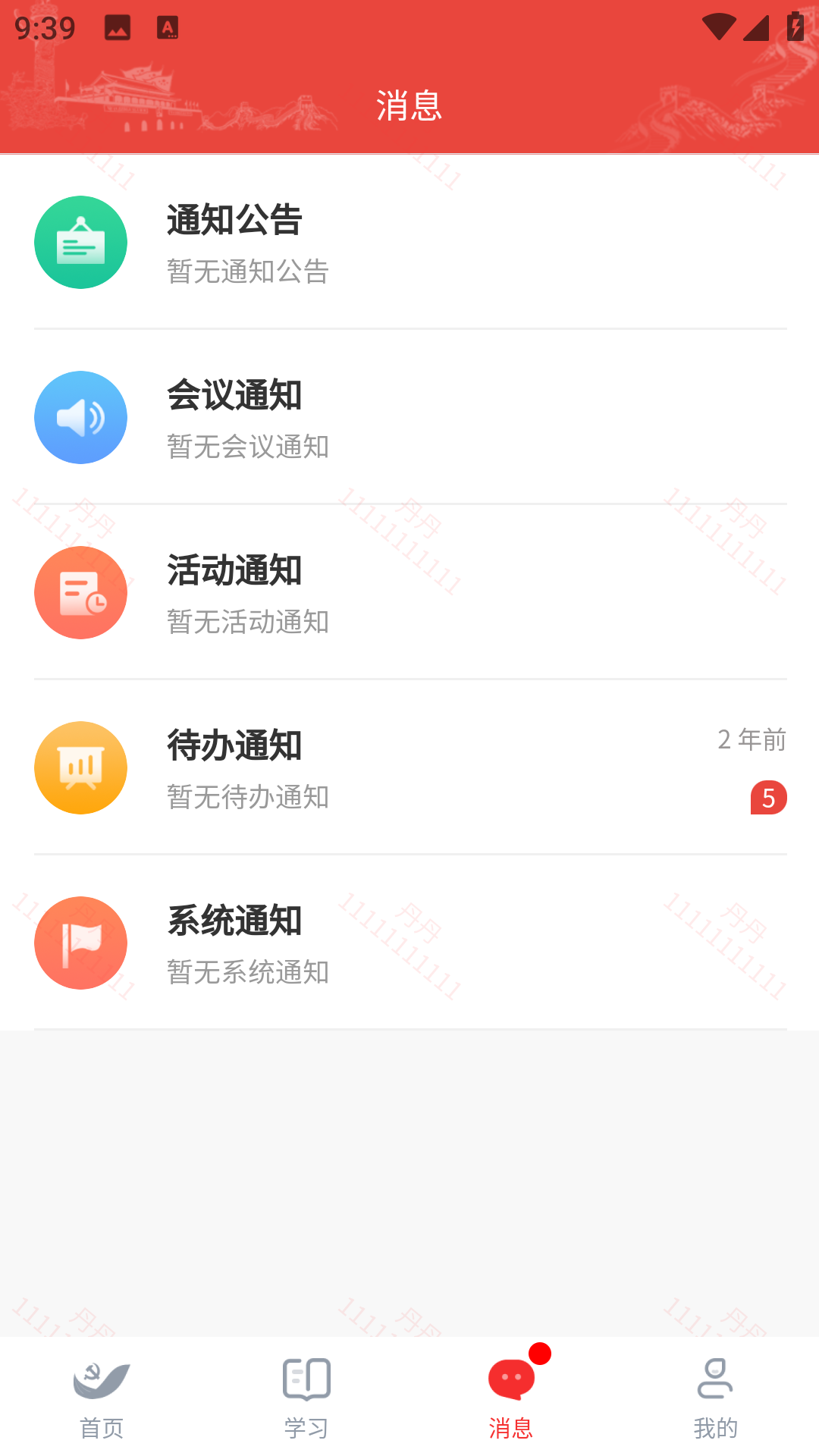Open the 通知公告 green clipboard icon
819x1456 pixels.
(x=81, y=242)
